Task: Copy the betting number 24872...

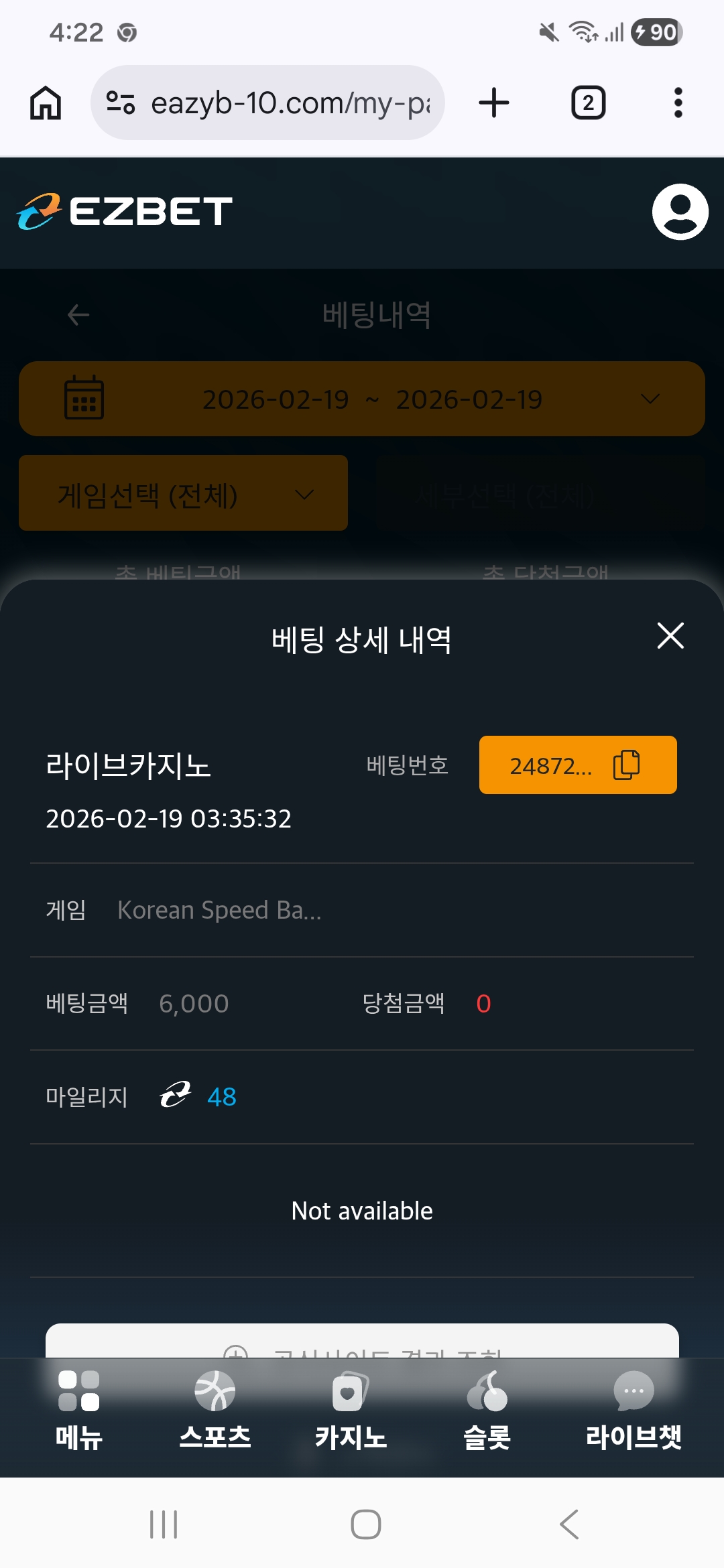Action: coord(626,765)
